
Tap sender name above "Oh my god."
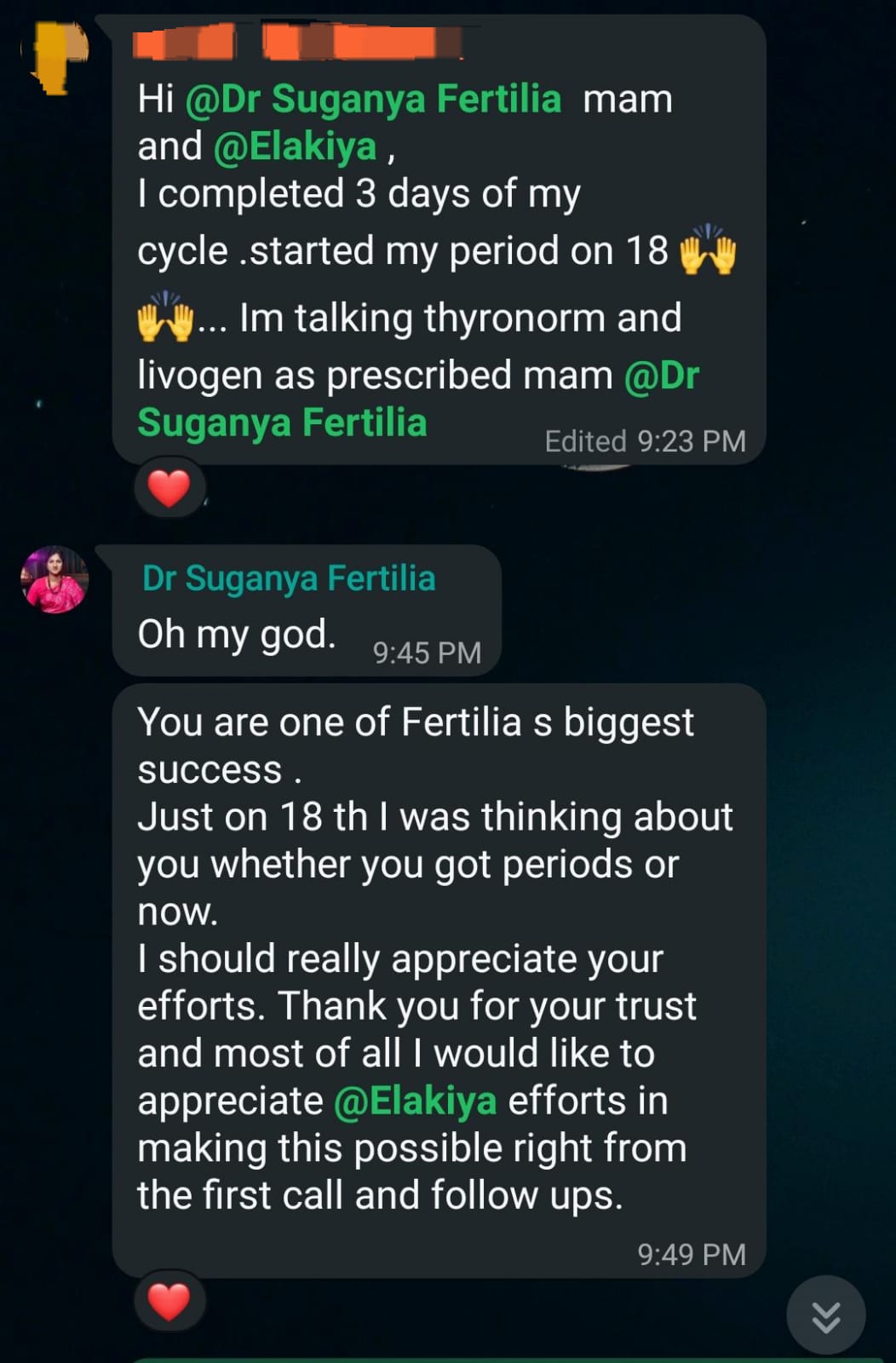pos(289,578)
